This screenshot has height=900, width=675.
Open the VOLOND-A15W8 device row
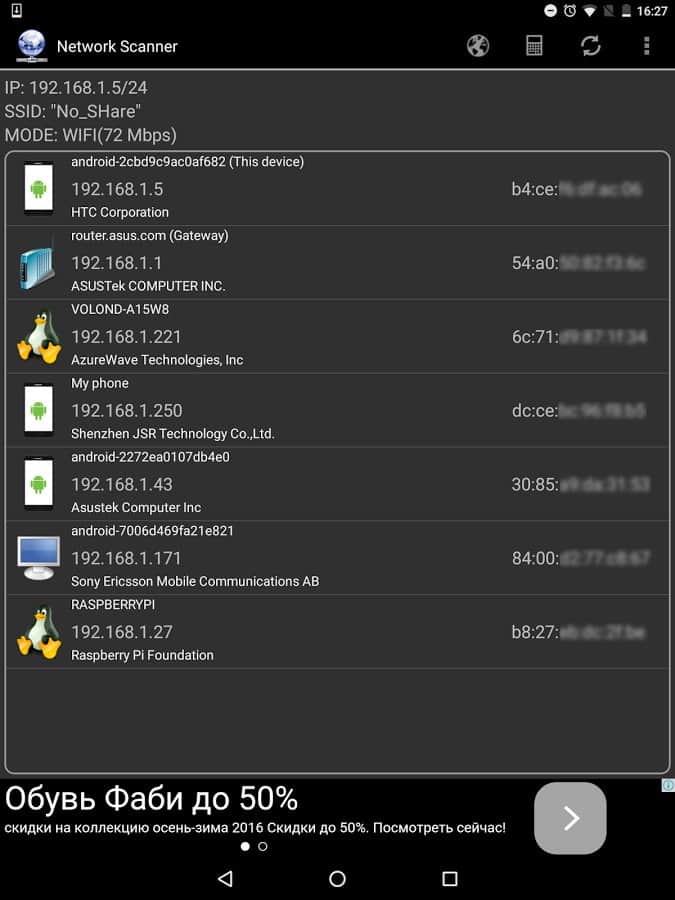337,336
